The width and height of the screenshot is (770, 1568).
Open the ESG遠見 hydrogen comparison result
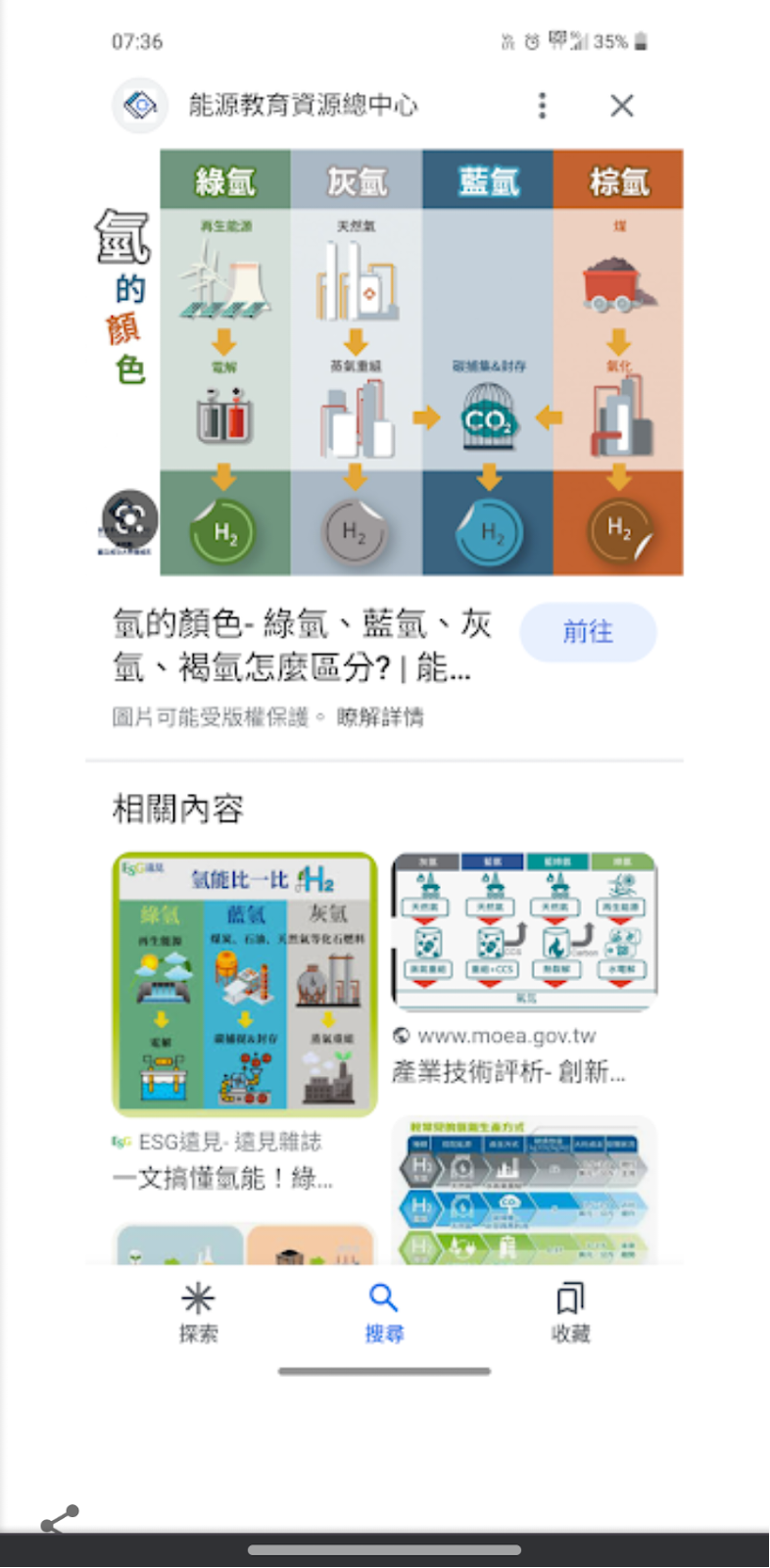tap(245, 984)
